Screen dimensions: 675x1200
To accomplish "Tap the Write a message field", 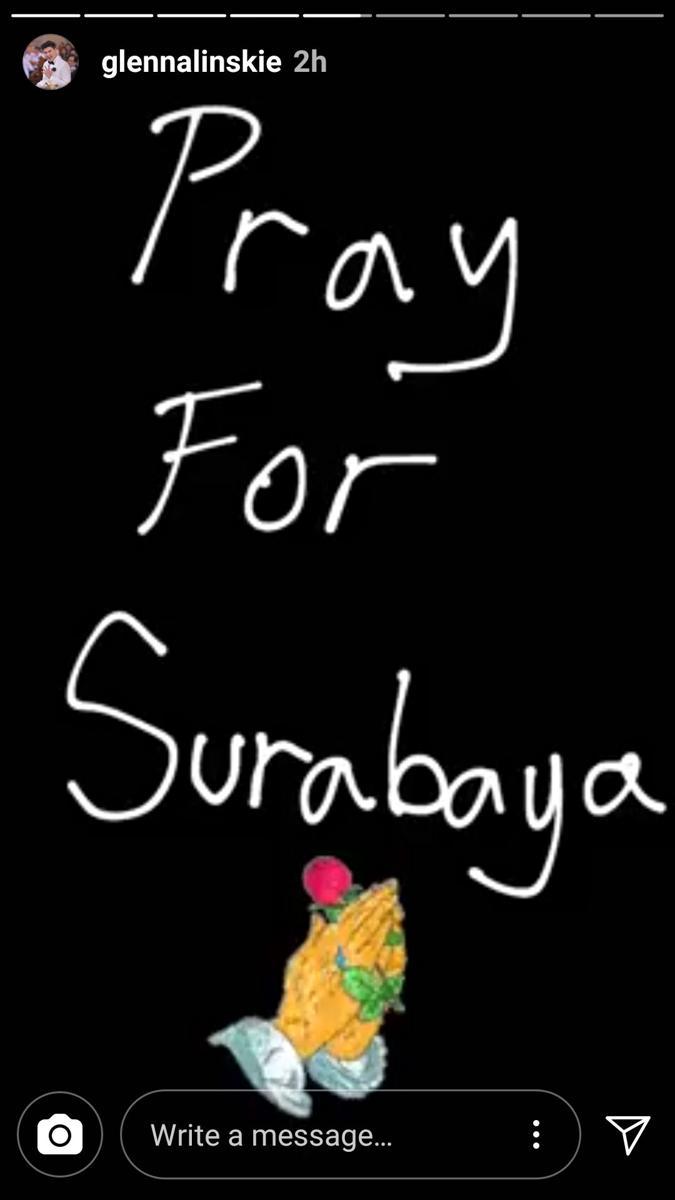I will click(300, 1135).
